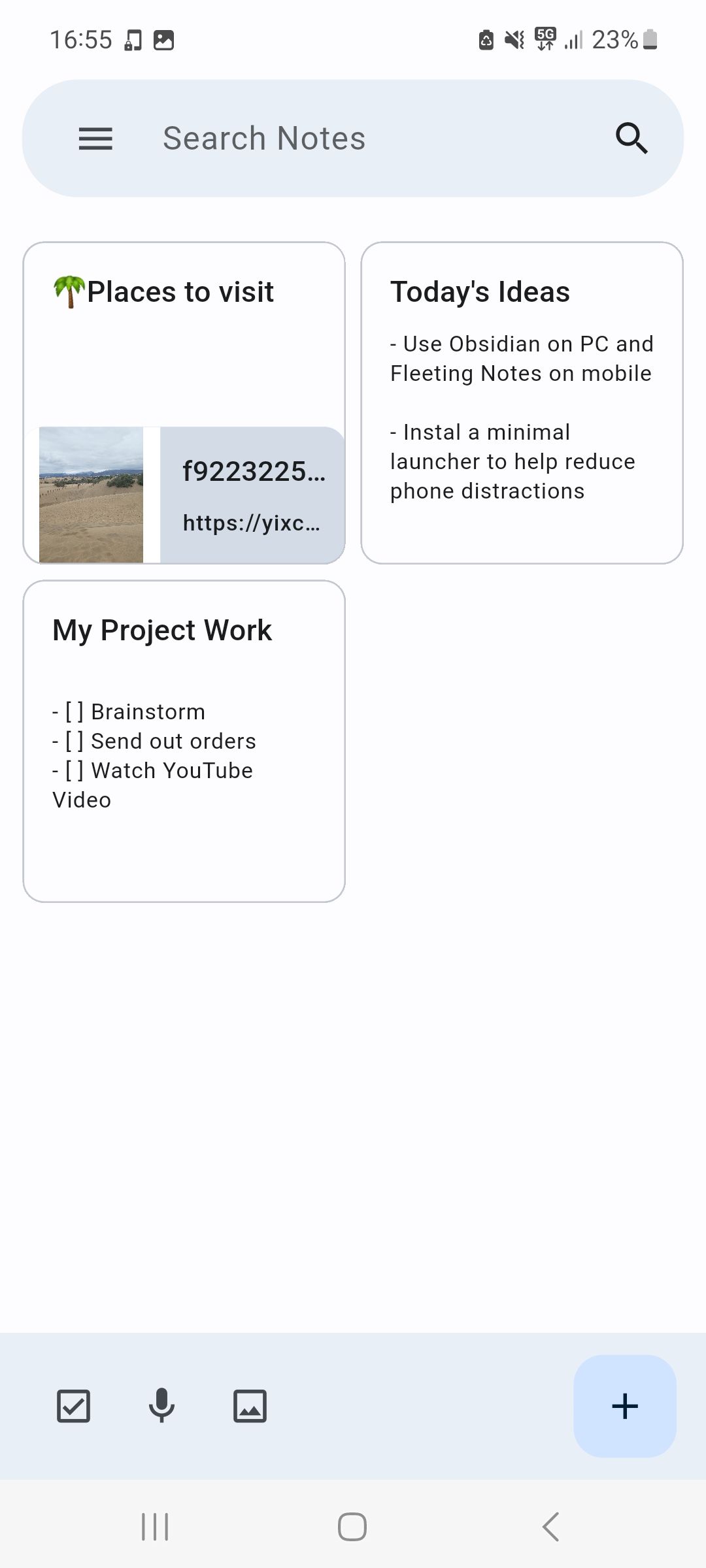Open the My Project Work note
This screenshot has width=706, height=1568.
click(x=184, y=741)
